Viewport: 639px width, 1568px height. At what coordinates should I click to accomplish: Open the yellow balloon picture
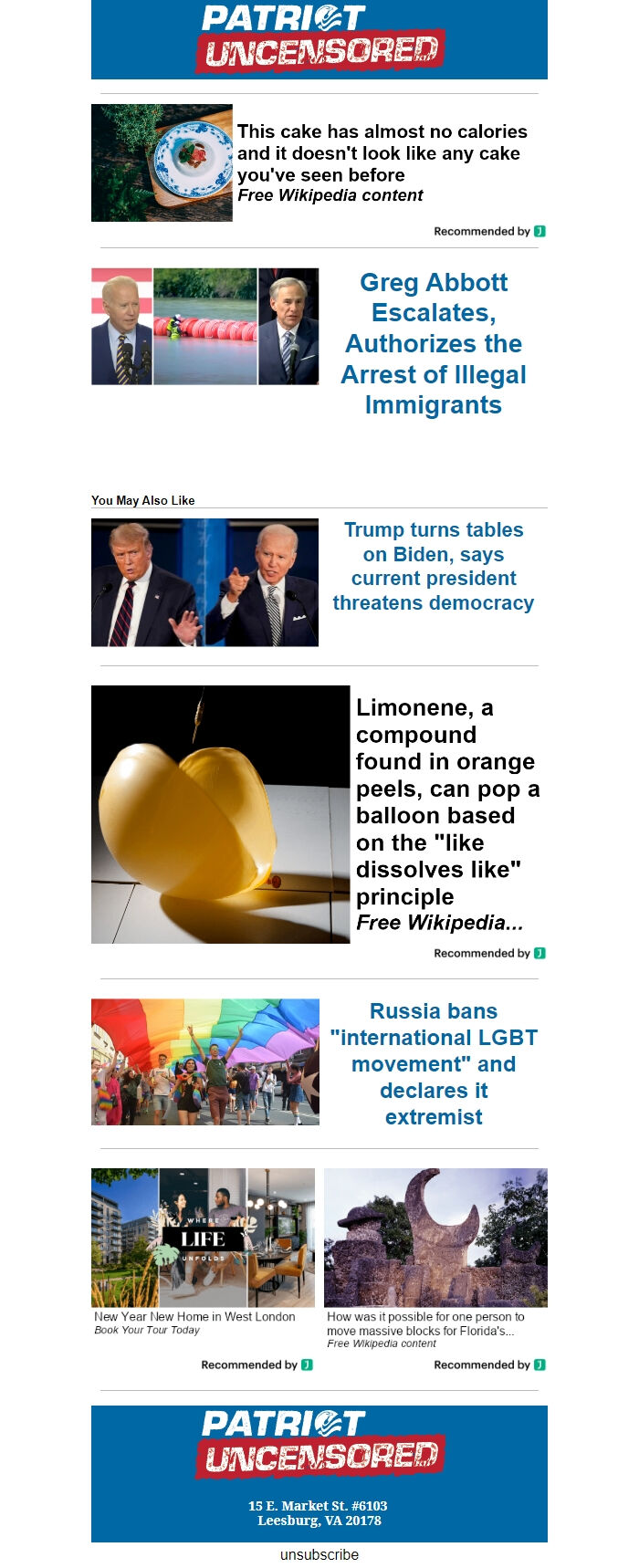[220, 814]
